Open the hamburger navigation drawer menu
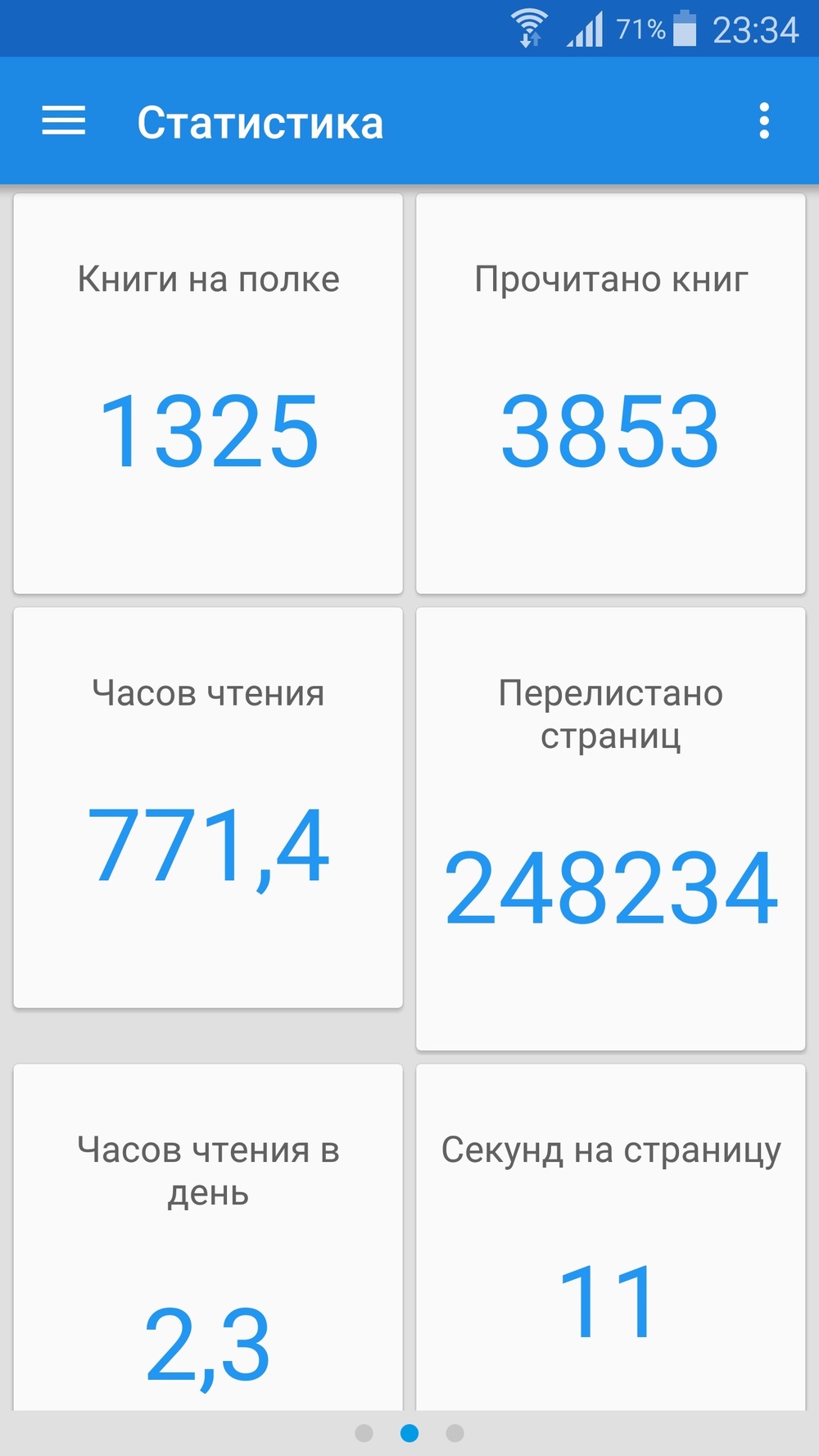The height and width of the screenshot is (1456, 819). pyautogui.click(x=64, y=121)
